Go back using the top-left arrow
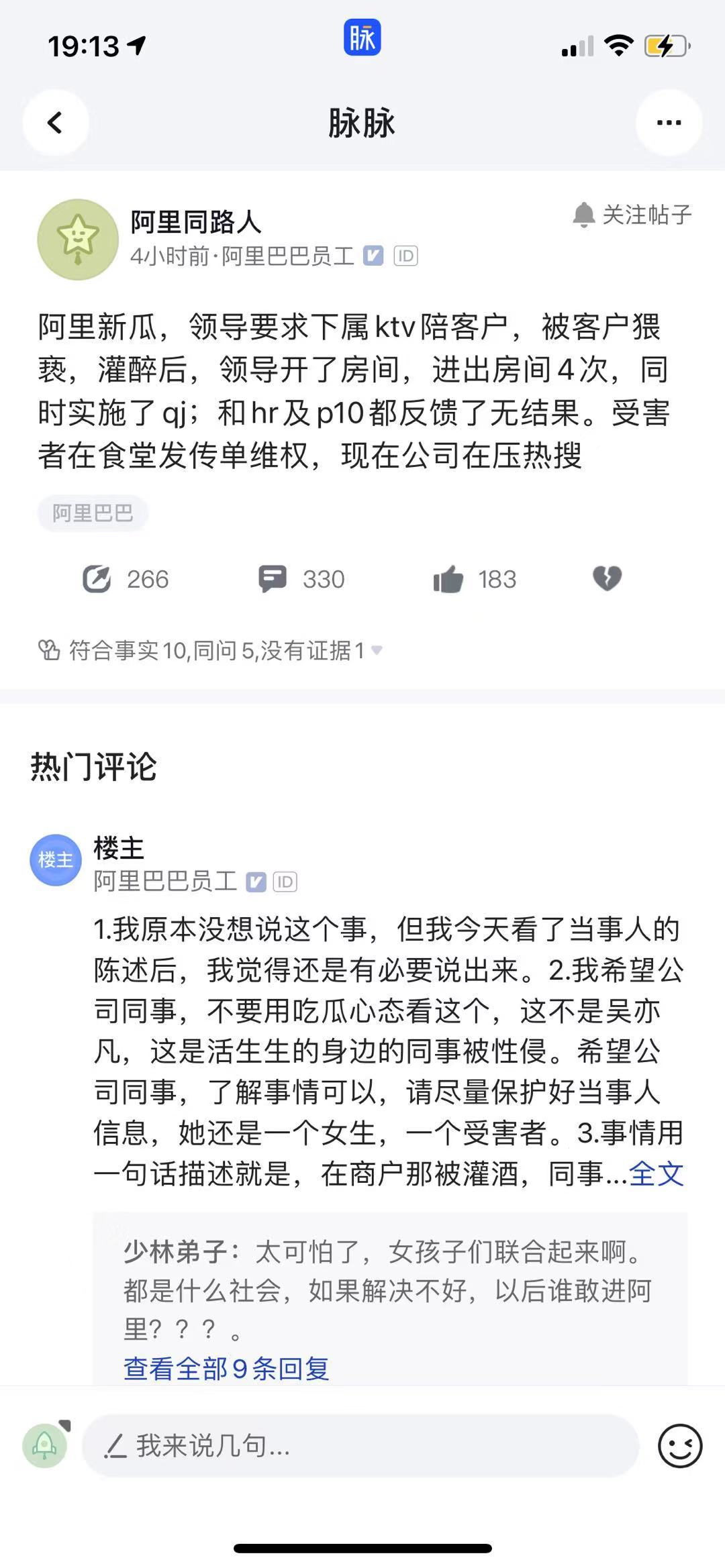 [x=55, y=123]
